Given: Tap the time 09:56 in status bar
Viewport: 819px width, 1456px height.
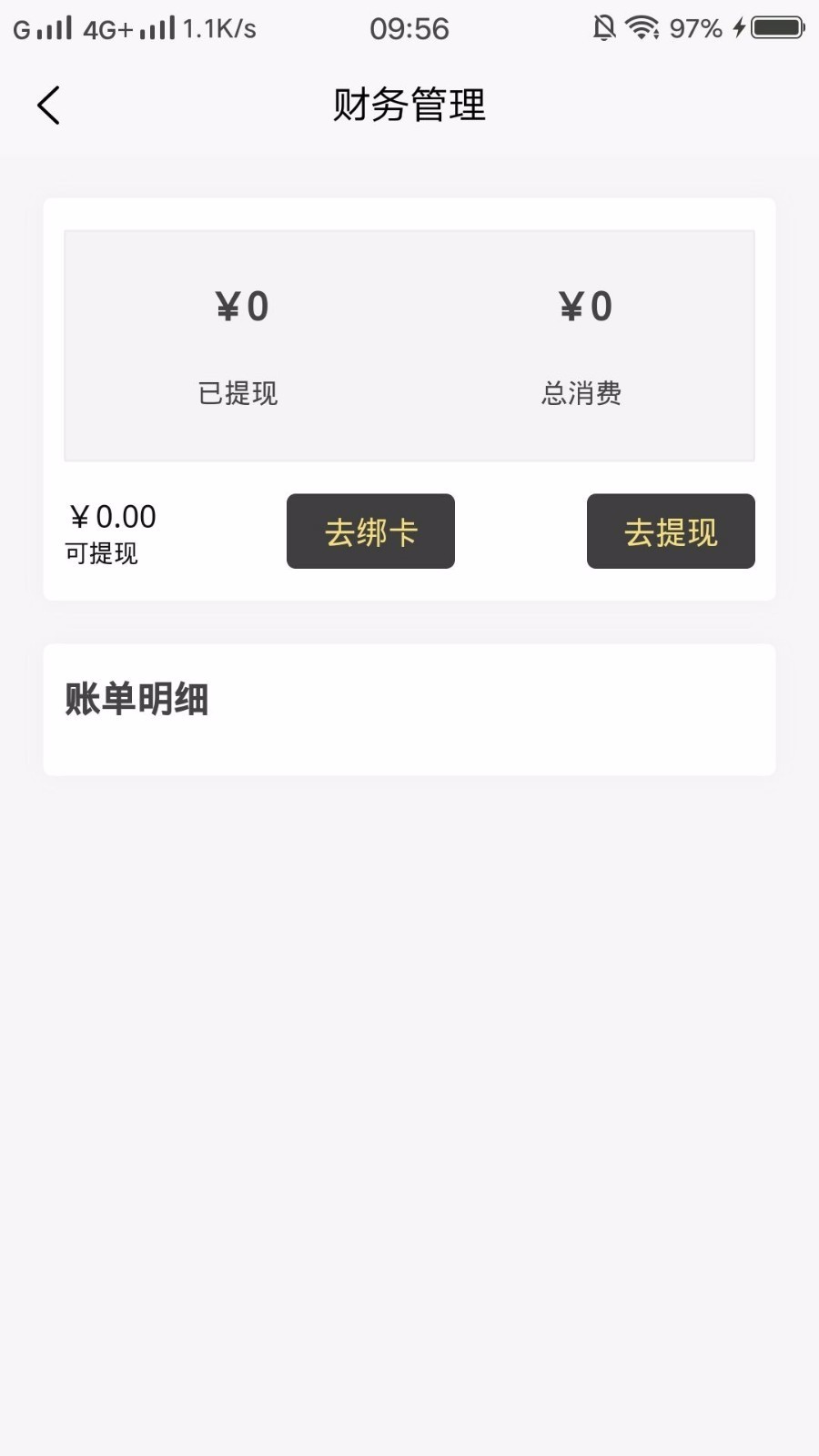Looking at the screenshot, I should tap(410, 28).
